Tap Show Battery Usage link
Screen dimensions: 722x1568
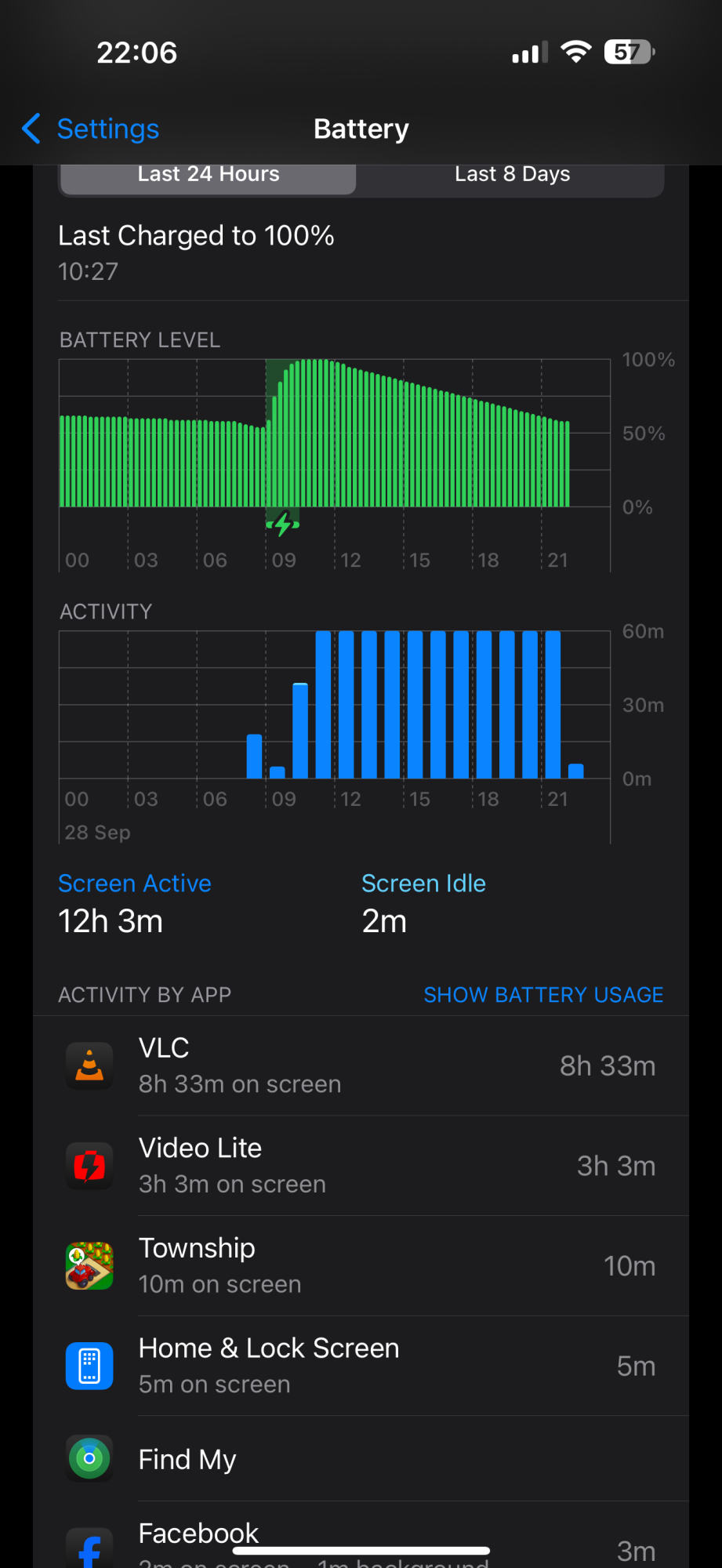coord(542,994)
